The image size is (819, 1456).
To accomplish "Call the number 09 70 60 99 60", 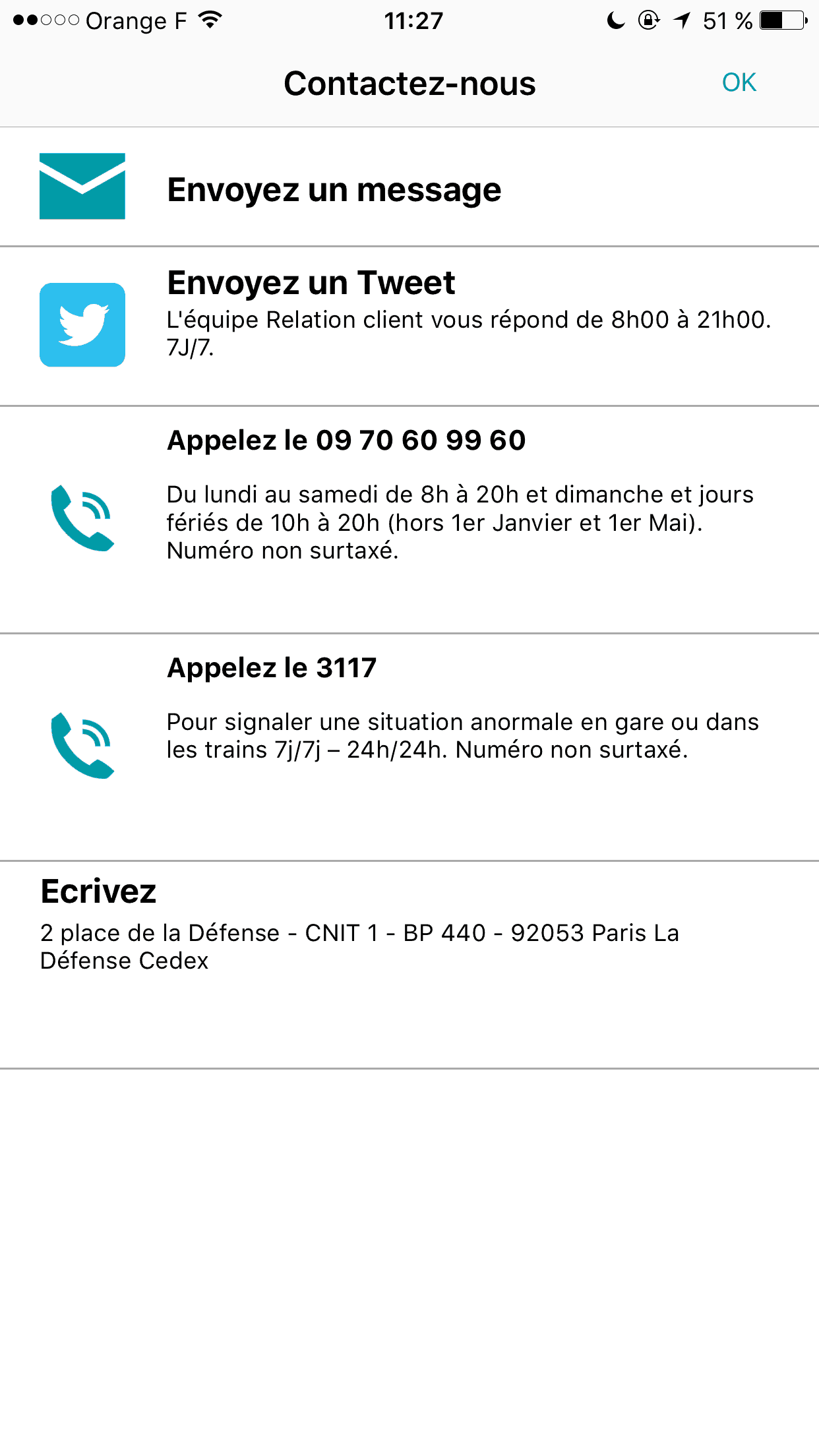I will (346, 440).
